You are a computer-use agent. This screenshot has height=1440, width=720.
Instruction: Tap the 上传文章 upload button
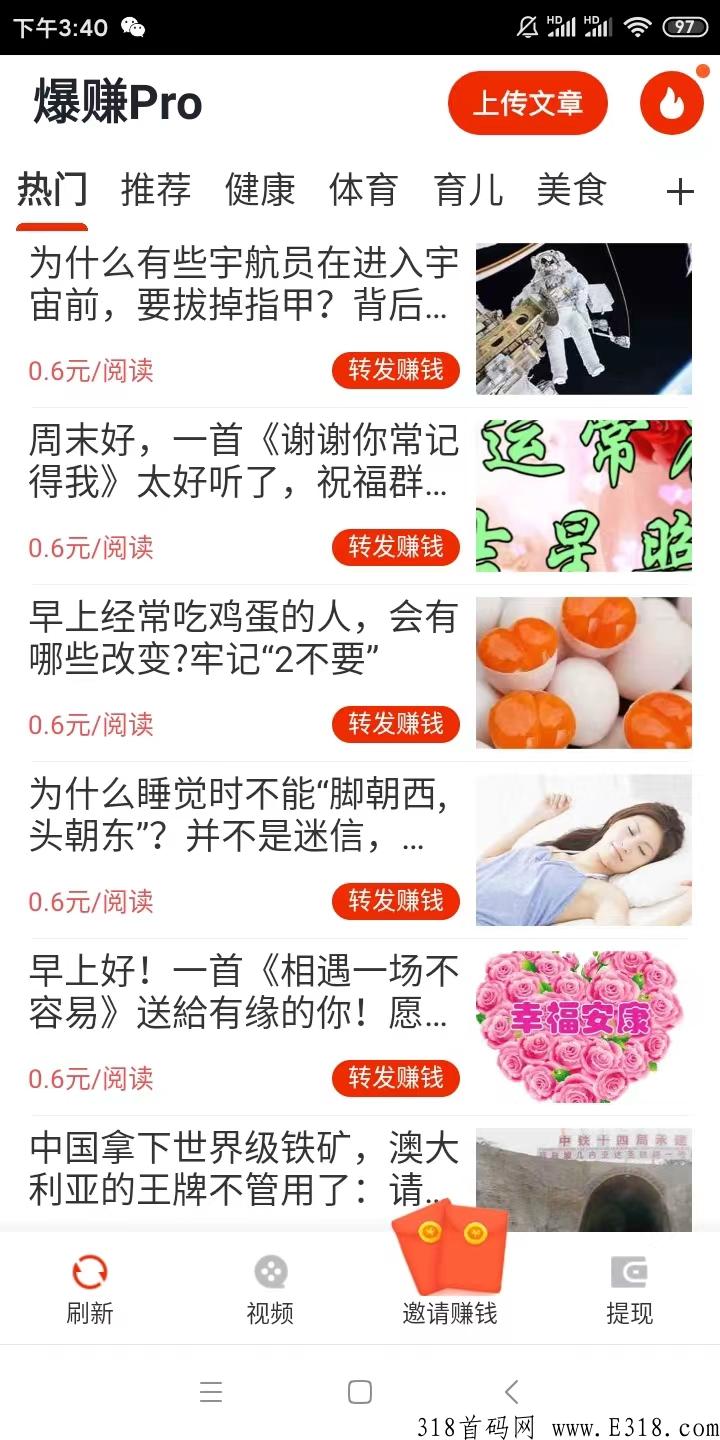[x=527, y=103]
